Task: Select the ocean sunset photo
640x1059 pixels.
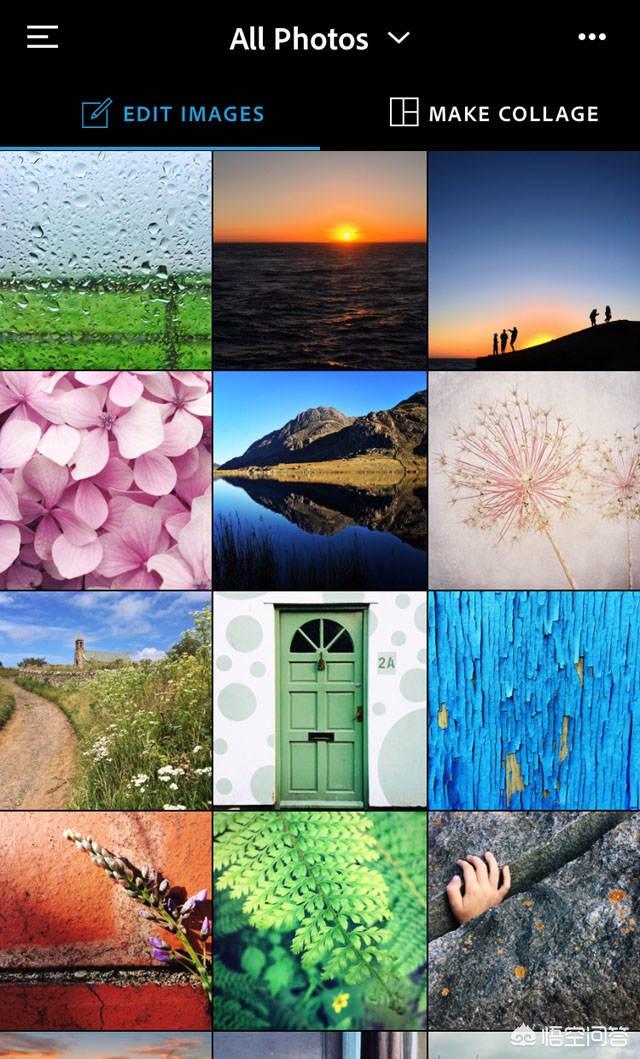Action: (x=320, y=260)
